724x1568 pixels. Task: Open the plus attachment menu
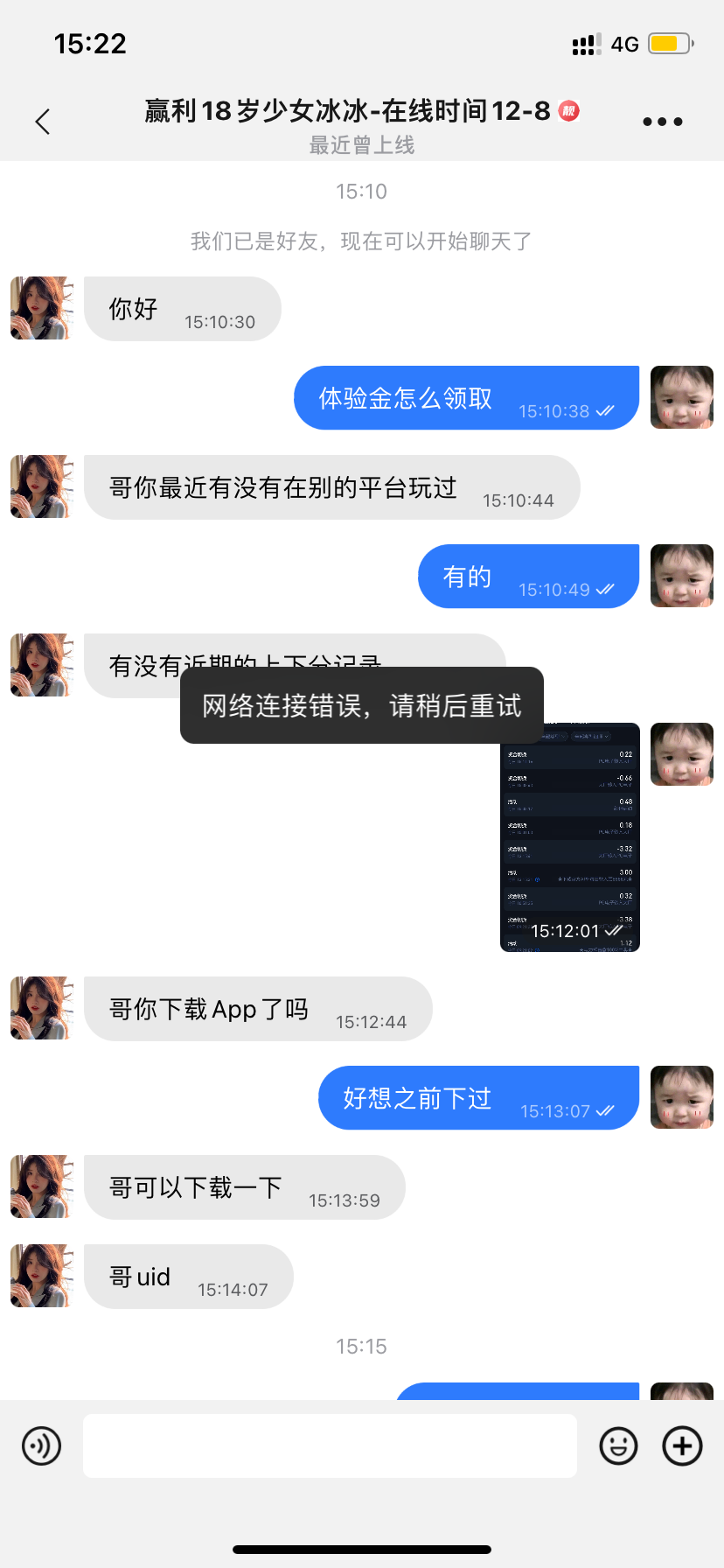point(682,1445)
